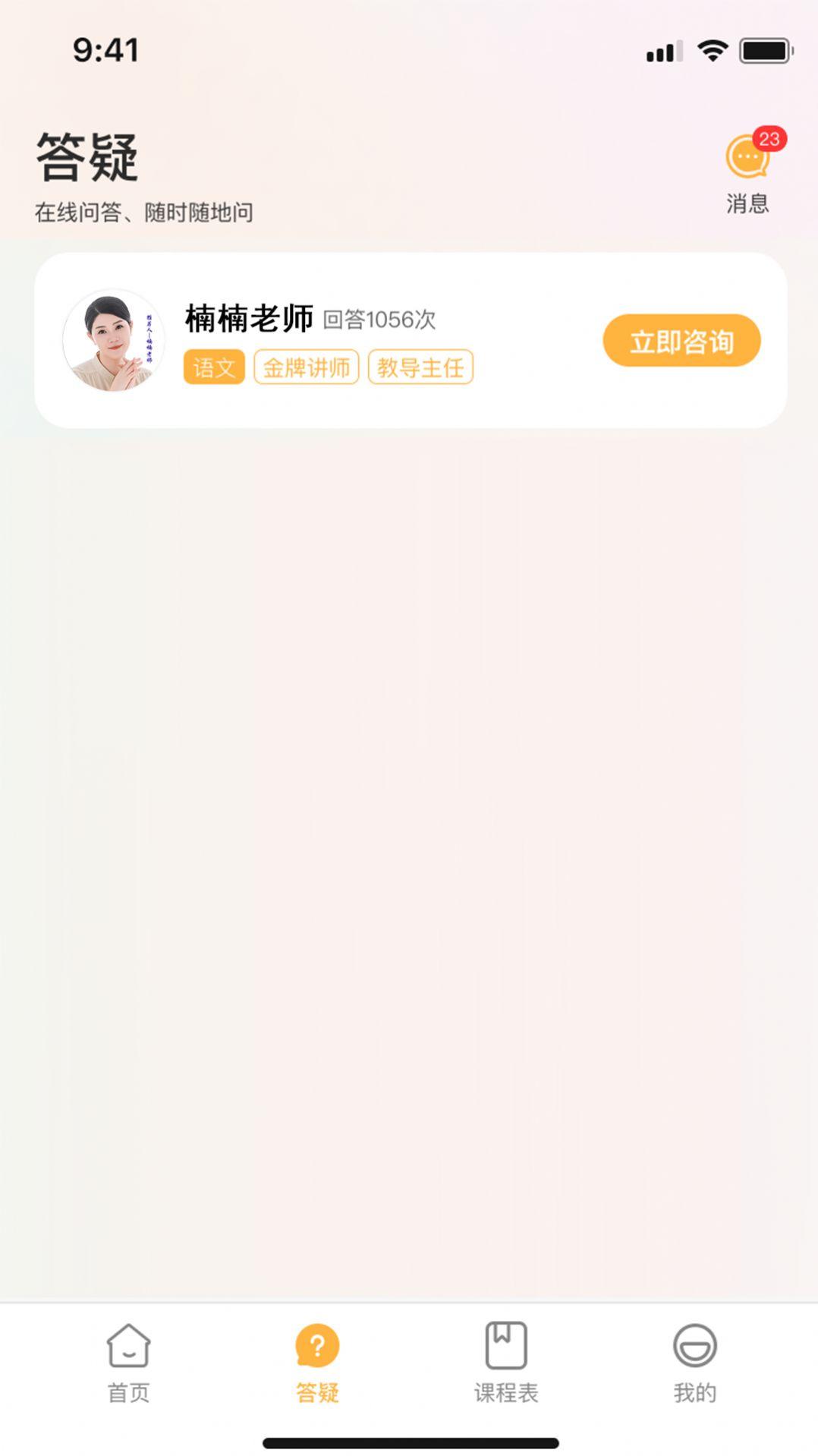Tap the Wi-Fi indicator in status bar
This screenshot has width=818, height=1456.
[x=712, y=50]
